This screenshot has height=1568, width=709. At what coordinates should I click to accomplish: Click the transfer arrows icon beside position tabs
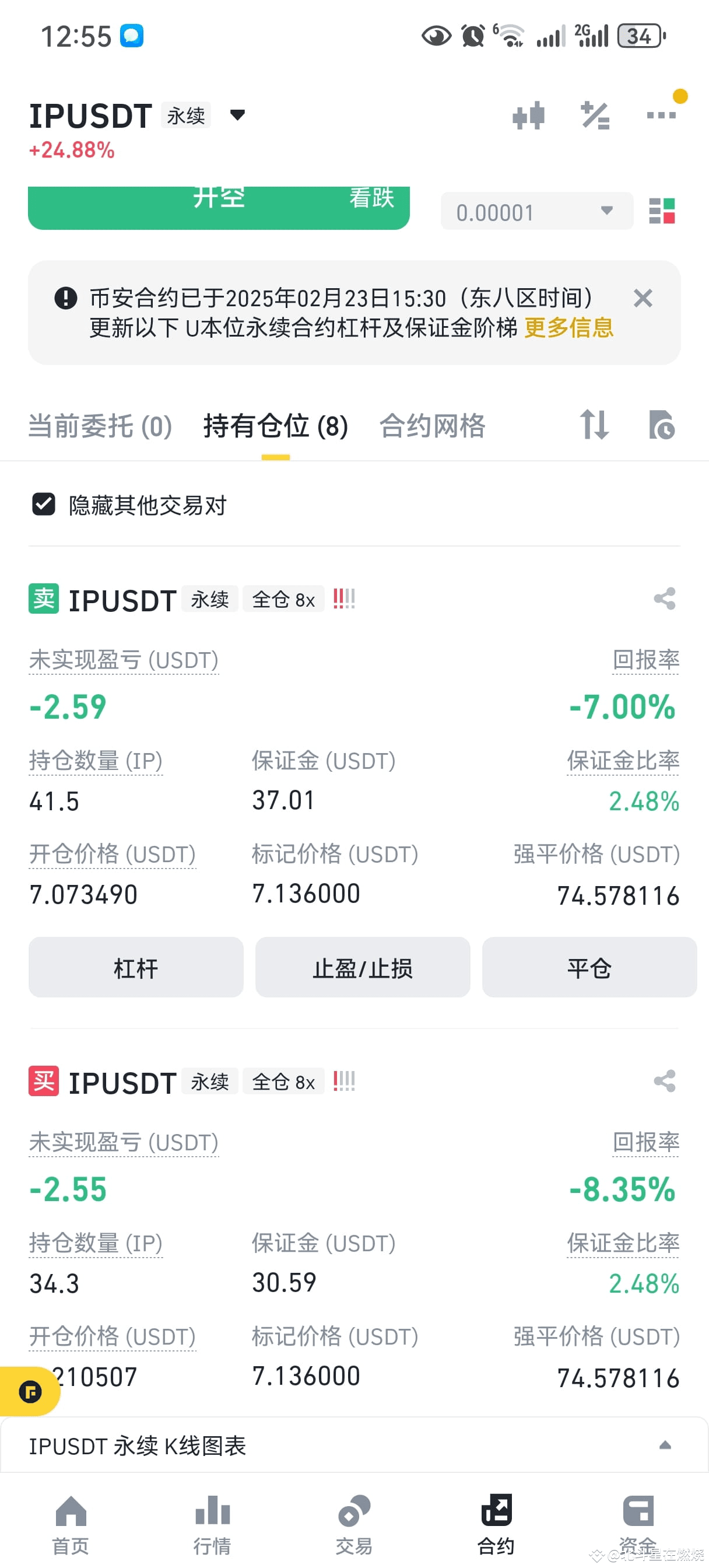point(595,426)
